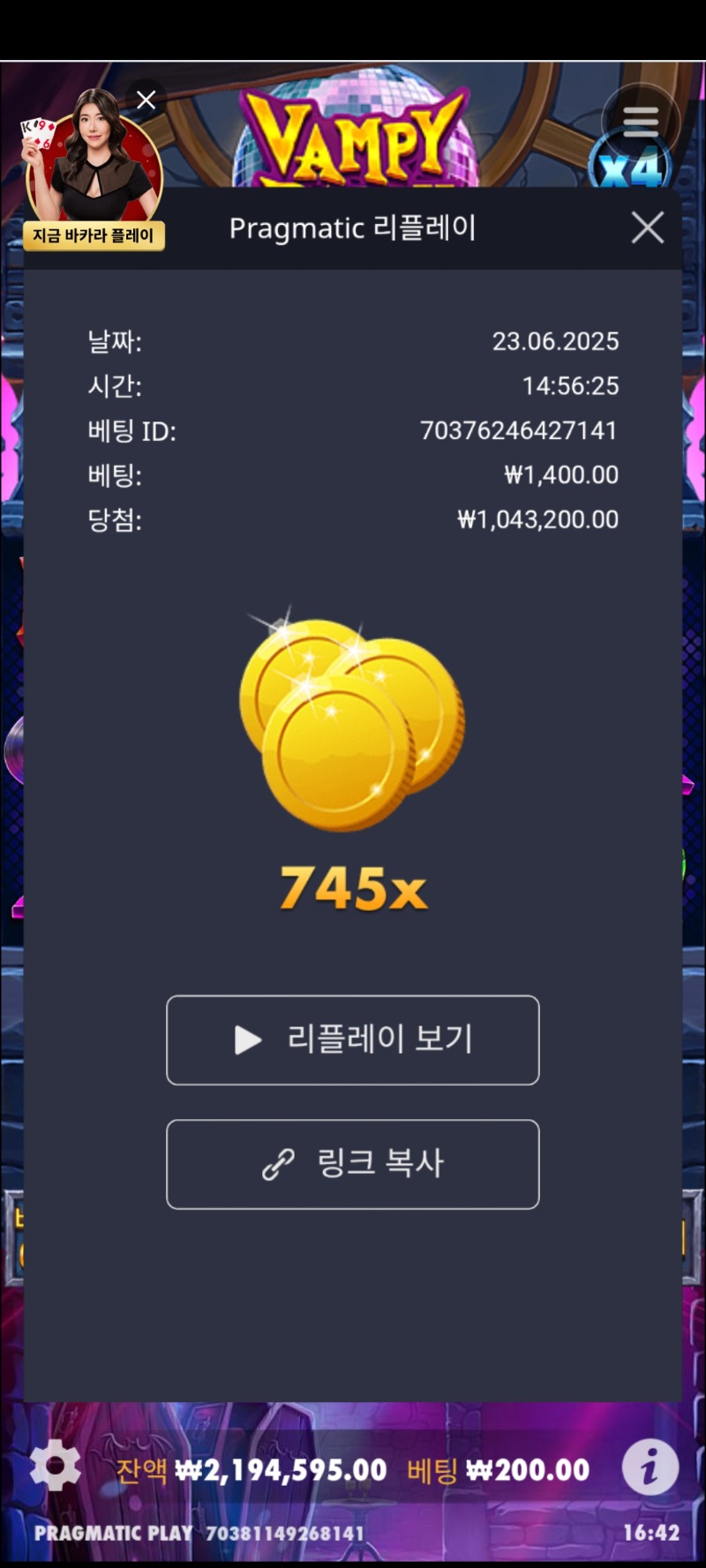Open the game settings gear
The height and width of the screenshot is (1568, 706).
[55, 1467]
